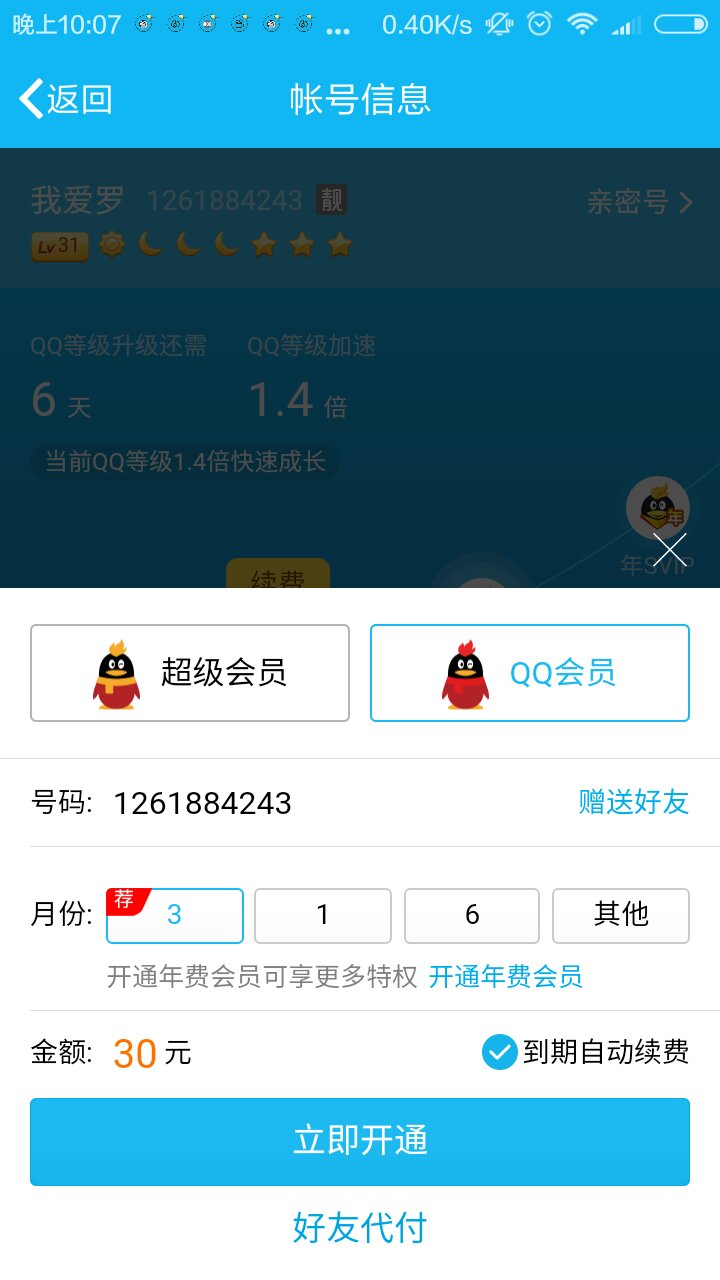Select the Super VIP penguin icon
The image size is (720, 1280).
click(x=118, y=672)
